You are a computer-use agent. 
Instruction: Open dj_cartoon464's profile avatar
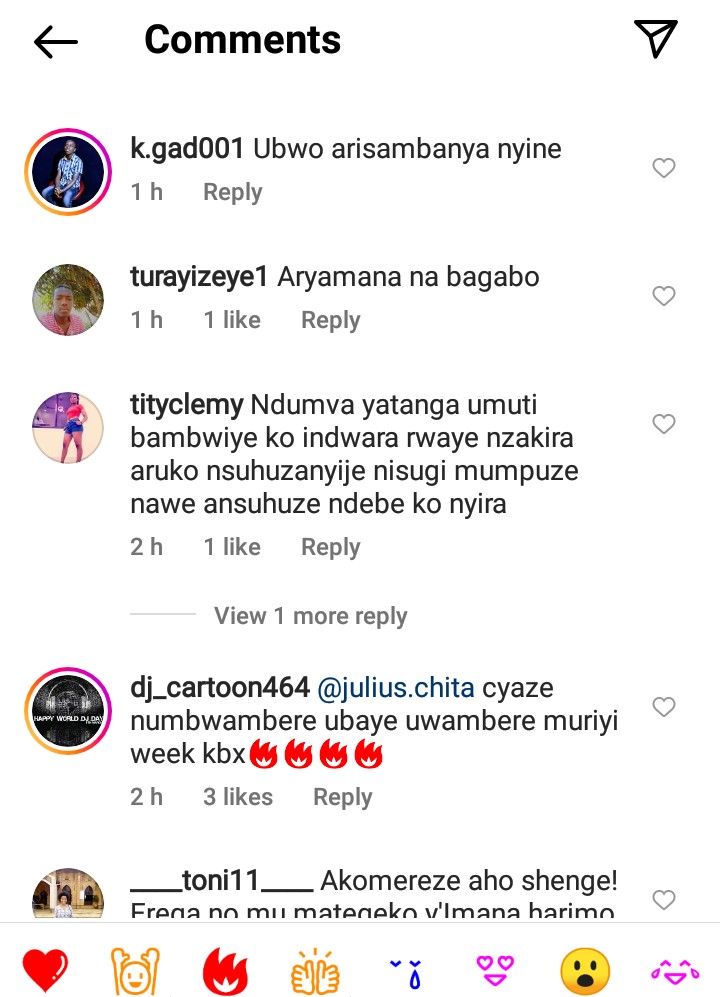pos(68,710)
